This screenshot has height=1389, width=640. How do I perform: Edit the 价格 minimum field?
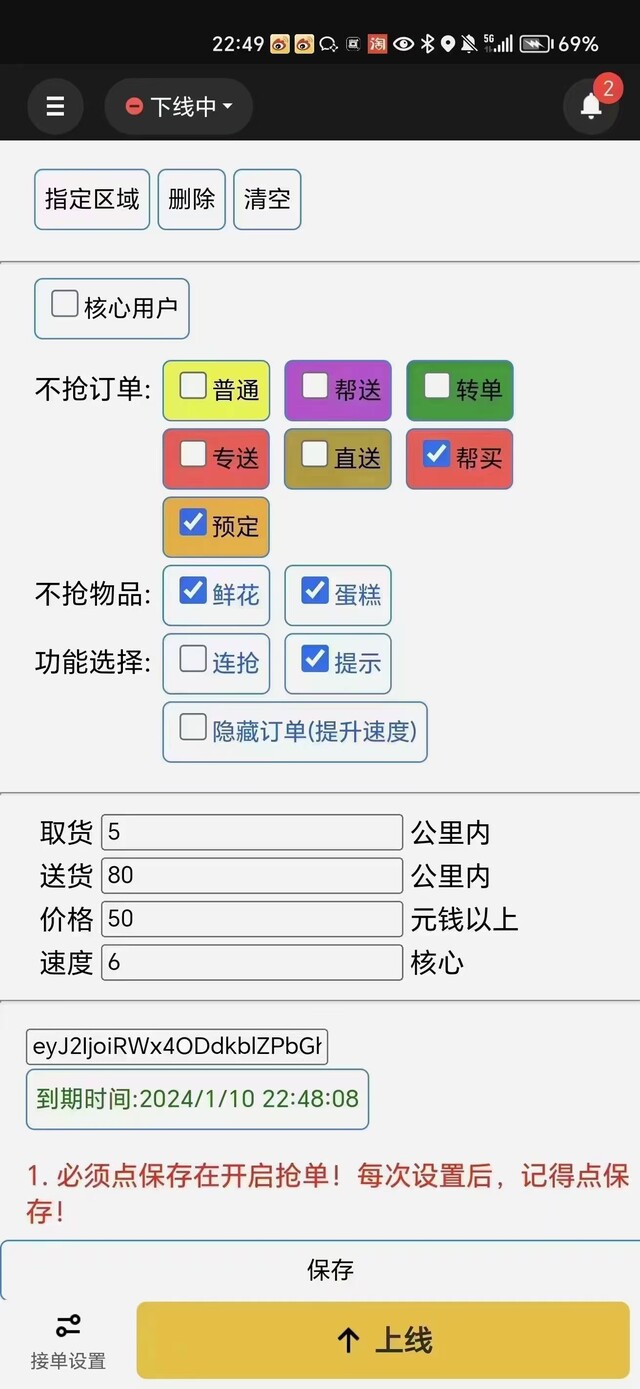click(x=252, y=918)
